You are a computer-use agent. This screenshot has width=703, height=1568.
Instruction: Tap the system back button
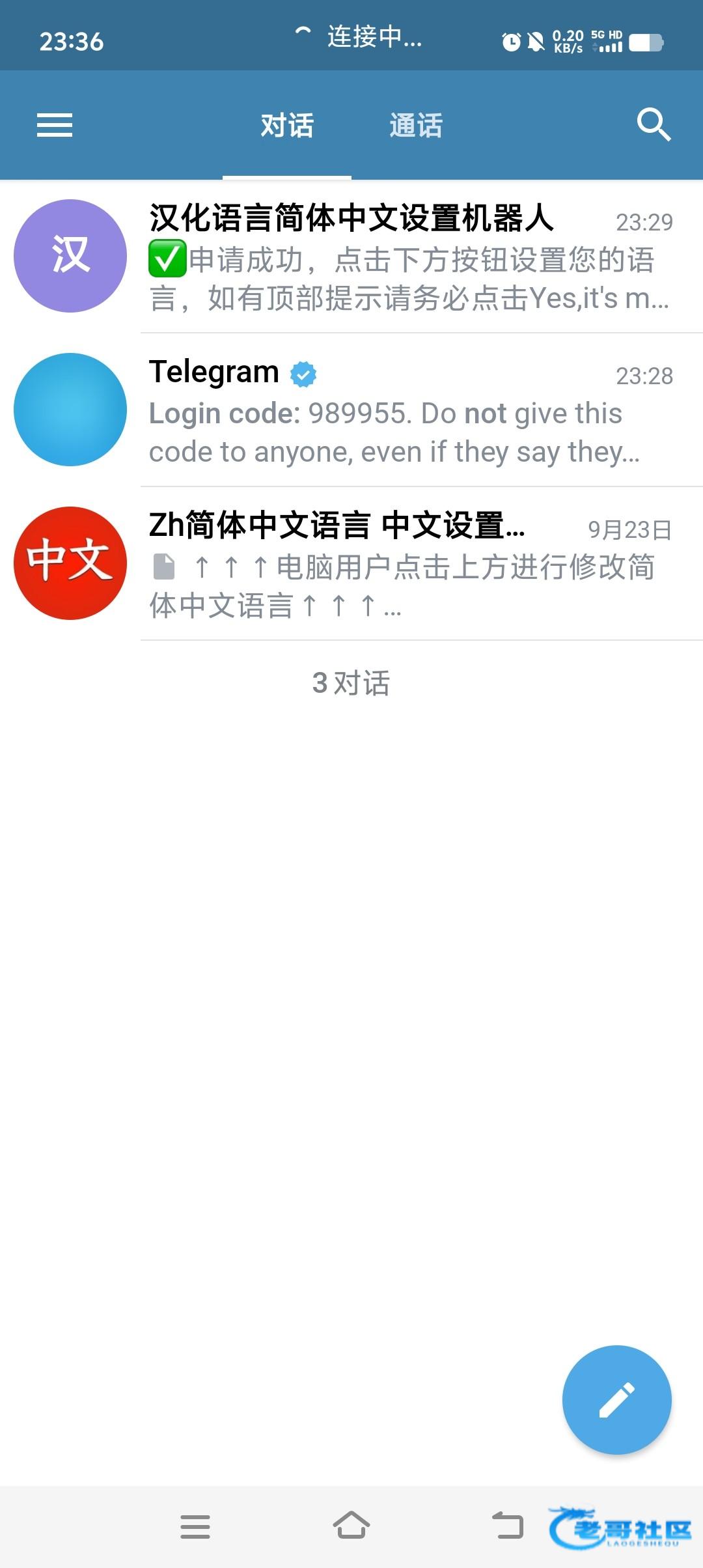pos(508,1526)
